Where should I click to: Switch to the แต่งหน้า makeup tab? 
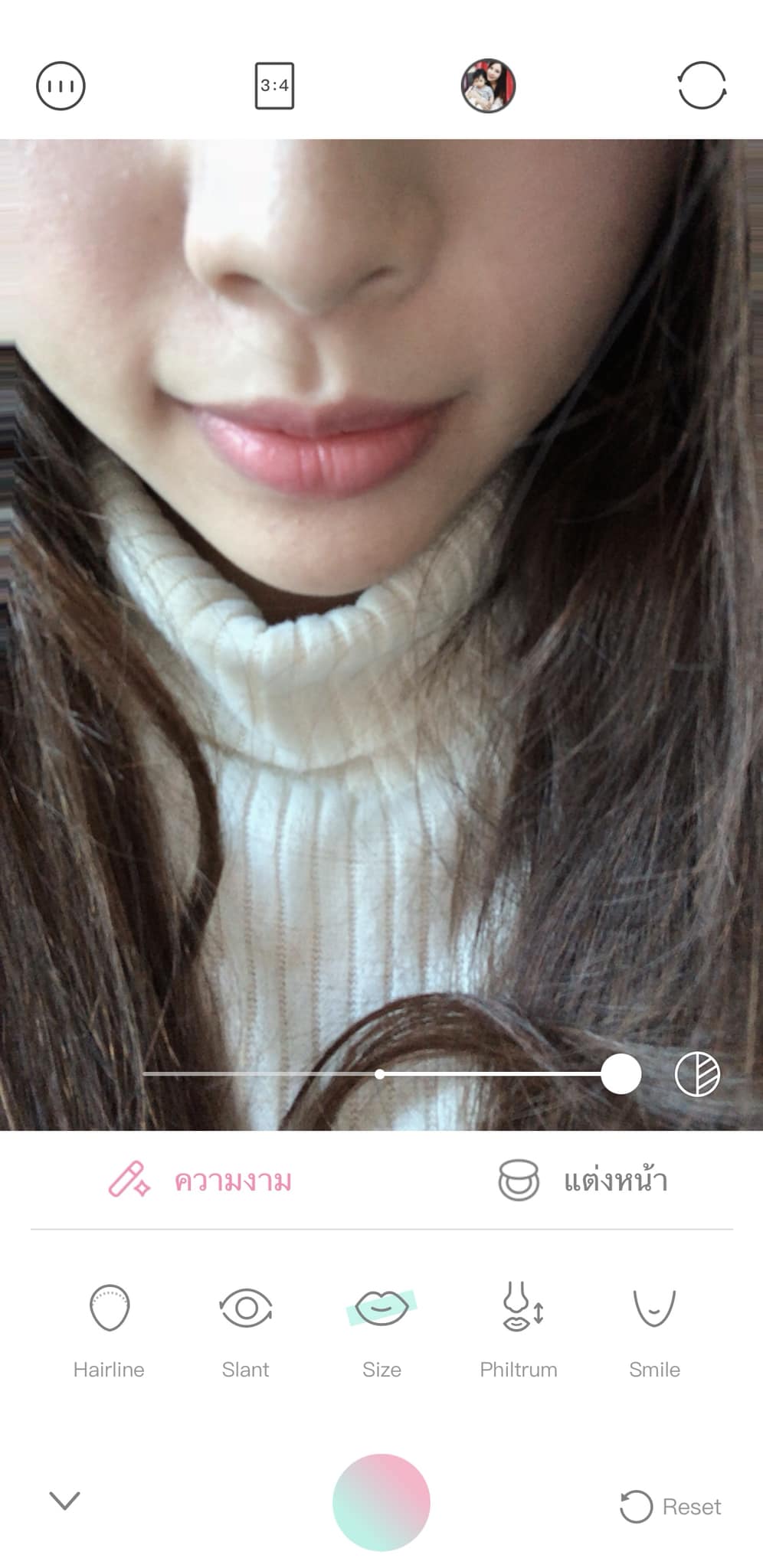click(583, 1180)
